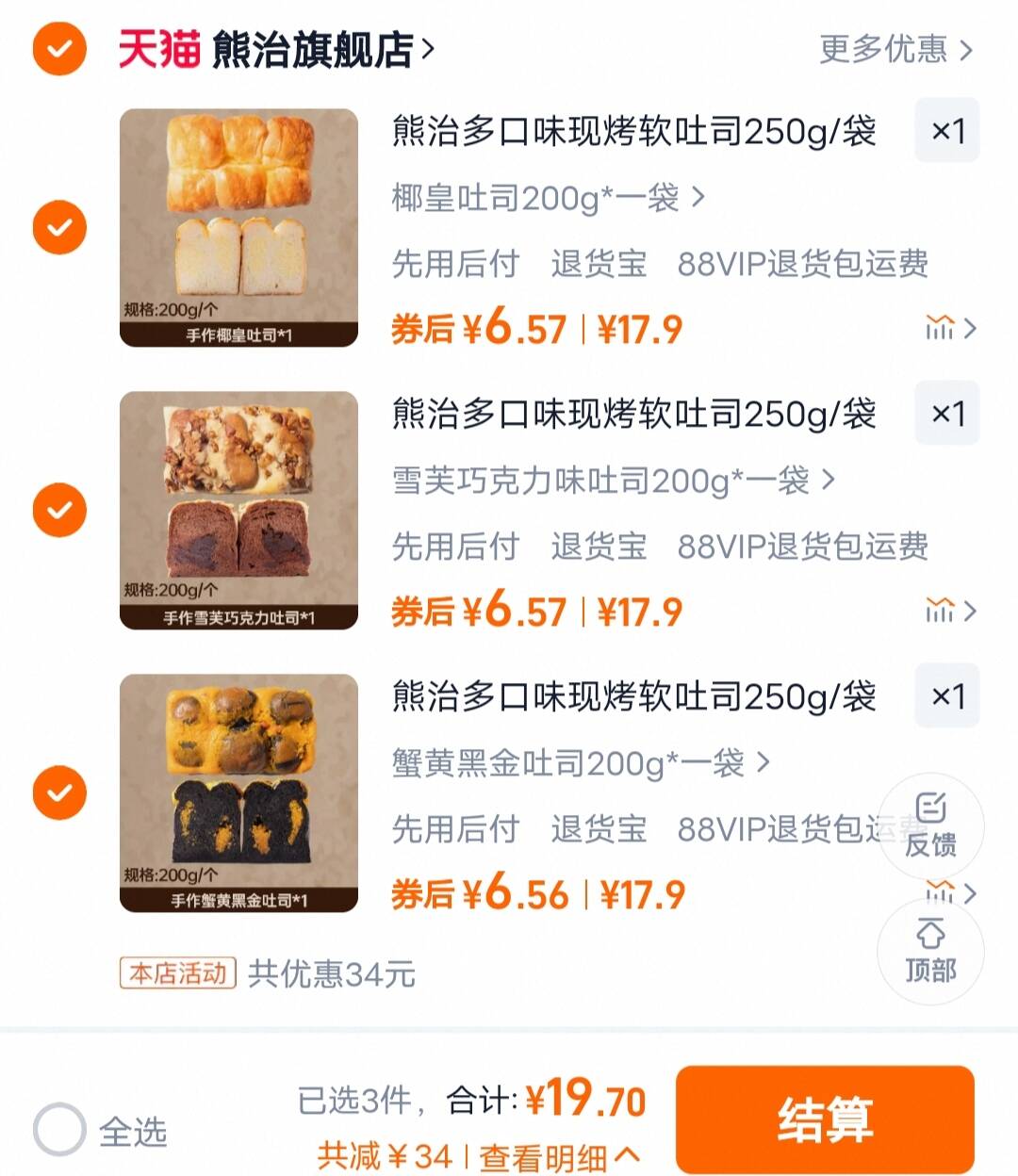Adjust quantity ×1 for 椰皇吐司
1018x1176 pixels.
[947, 131]
